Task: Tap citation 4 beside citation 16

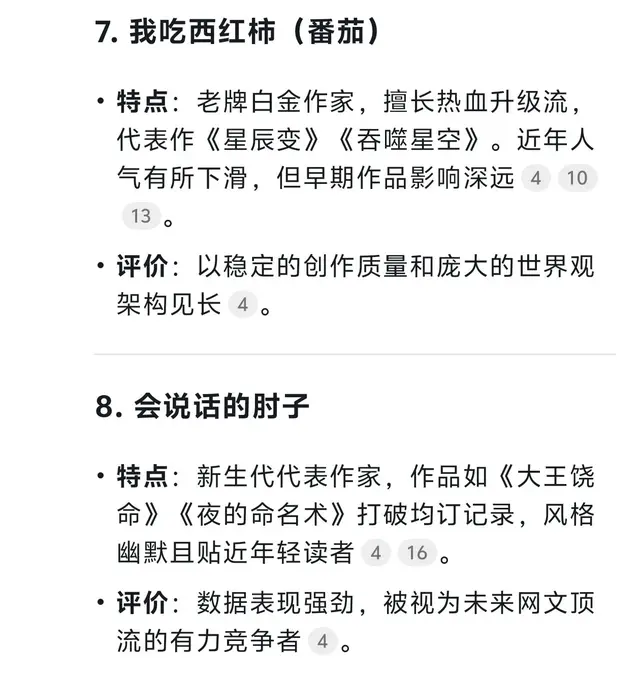Action: (x=375, y=553)
